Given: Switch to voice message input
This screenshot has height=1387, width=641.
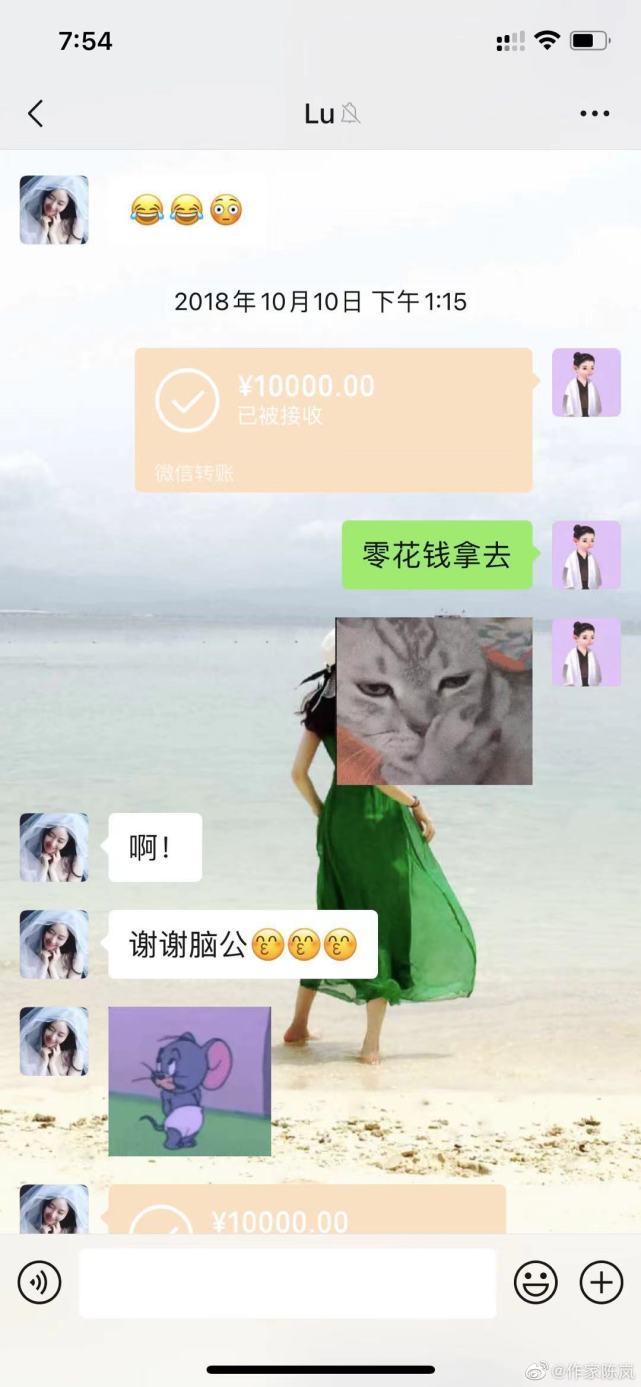Looking at the screenshot, I should point(40,1282).
